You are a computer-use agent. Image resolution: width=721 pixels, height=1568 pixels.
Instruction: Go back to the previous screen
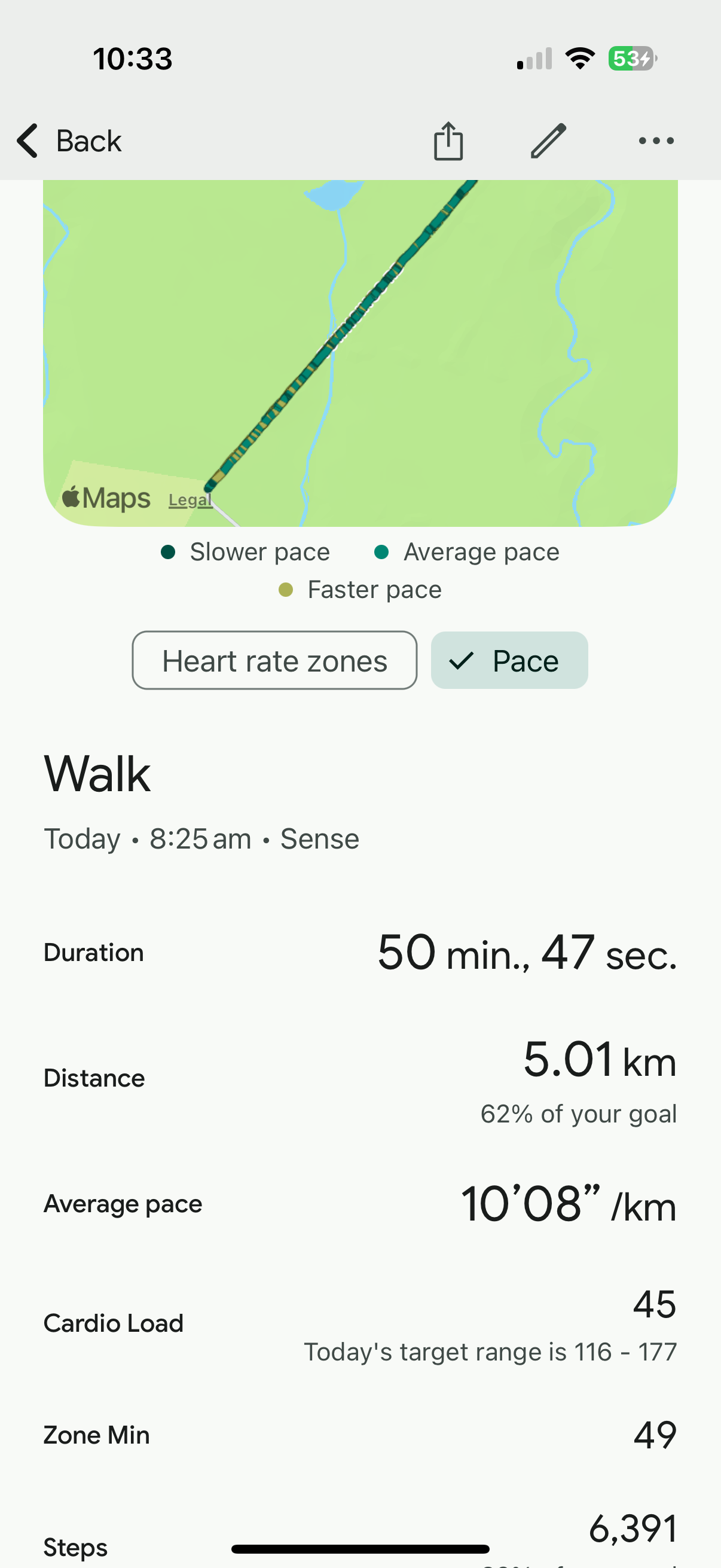tap(69, 141)
